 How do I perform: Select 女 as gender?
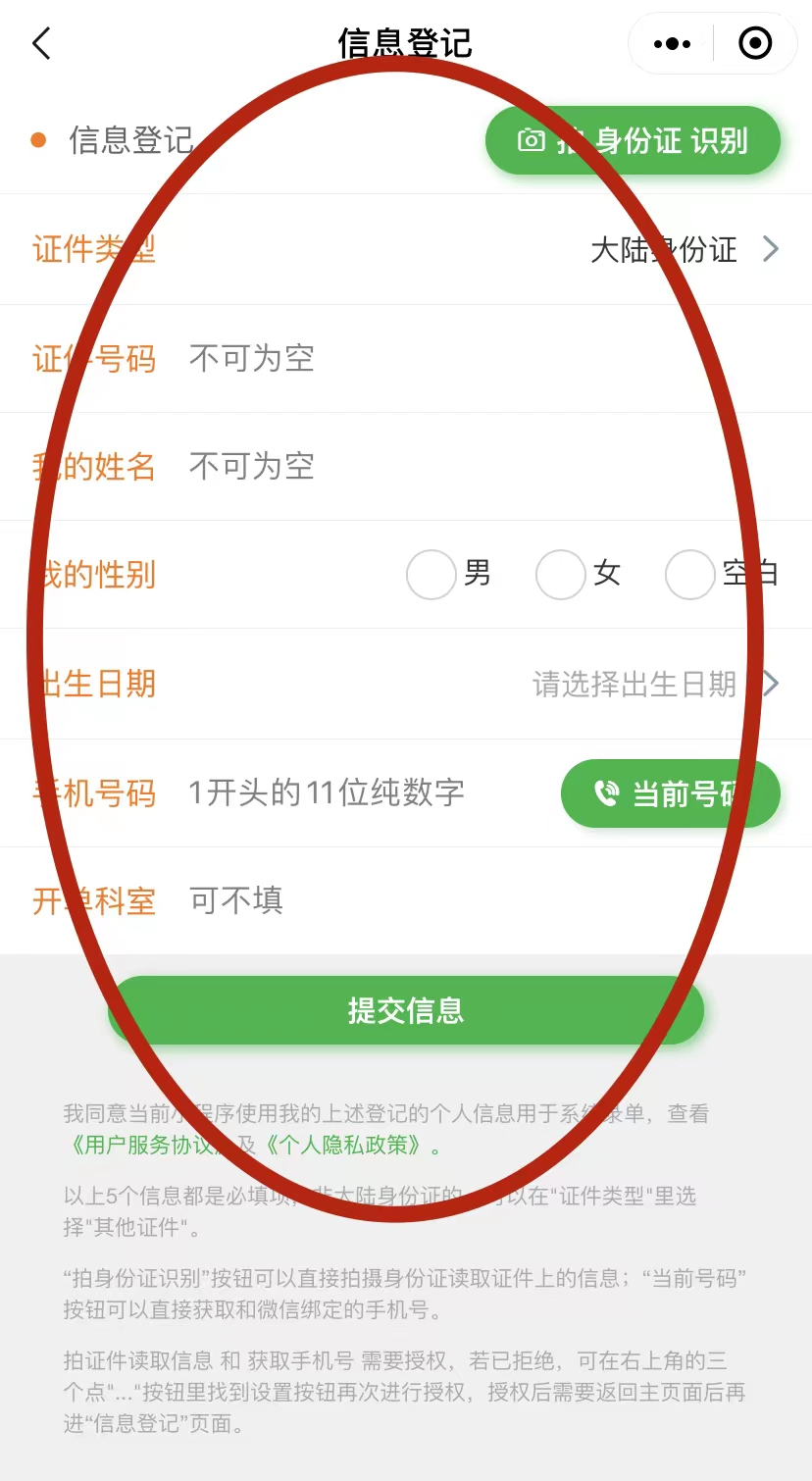tap(561, 575)
